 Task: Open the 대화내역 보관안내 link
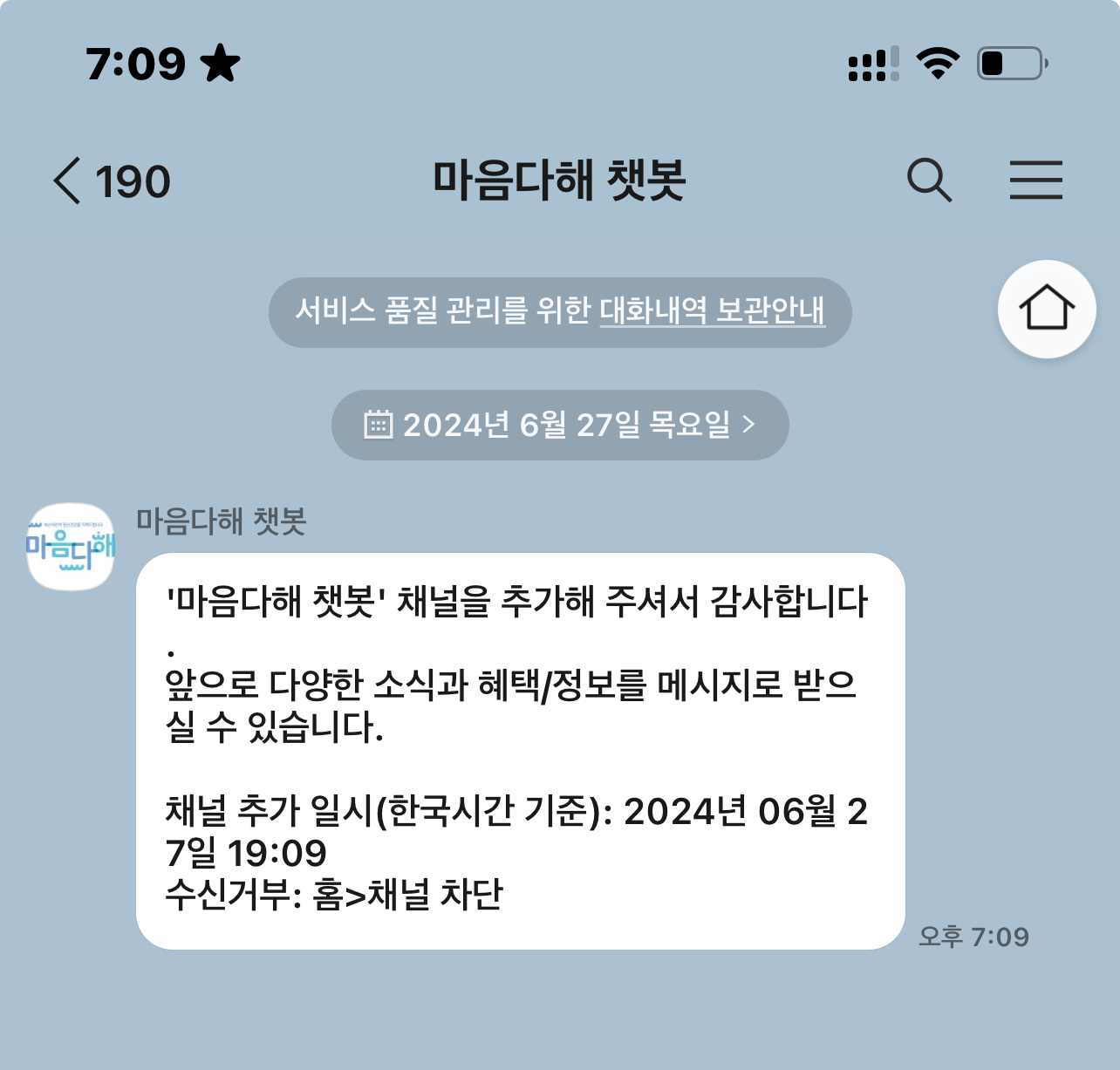tap(712, 311)
